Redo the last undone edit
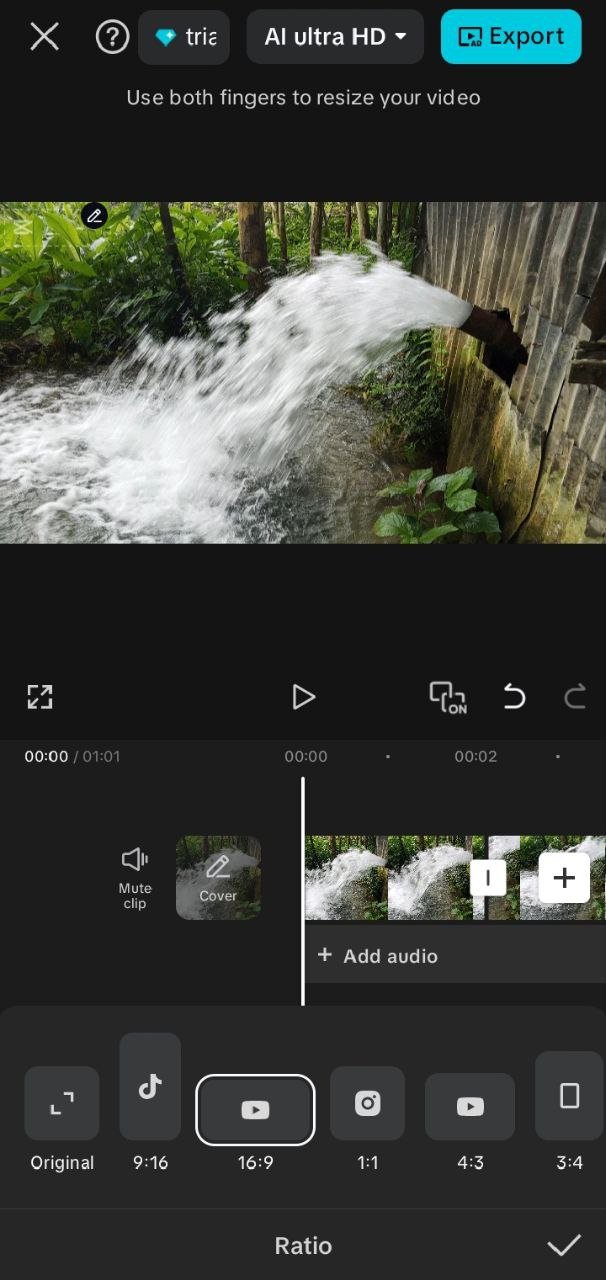This screenshot has width=606, height=1280. point(575,697)
